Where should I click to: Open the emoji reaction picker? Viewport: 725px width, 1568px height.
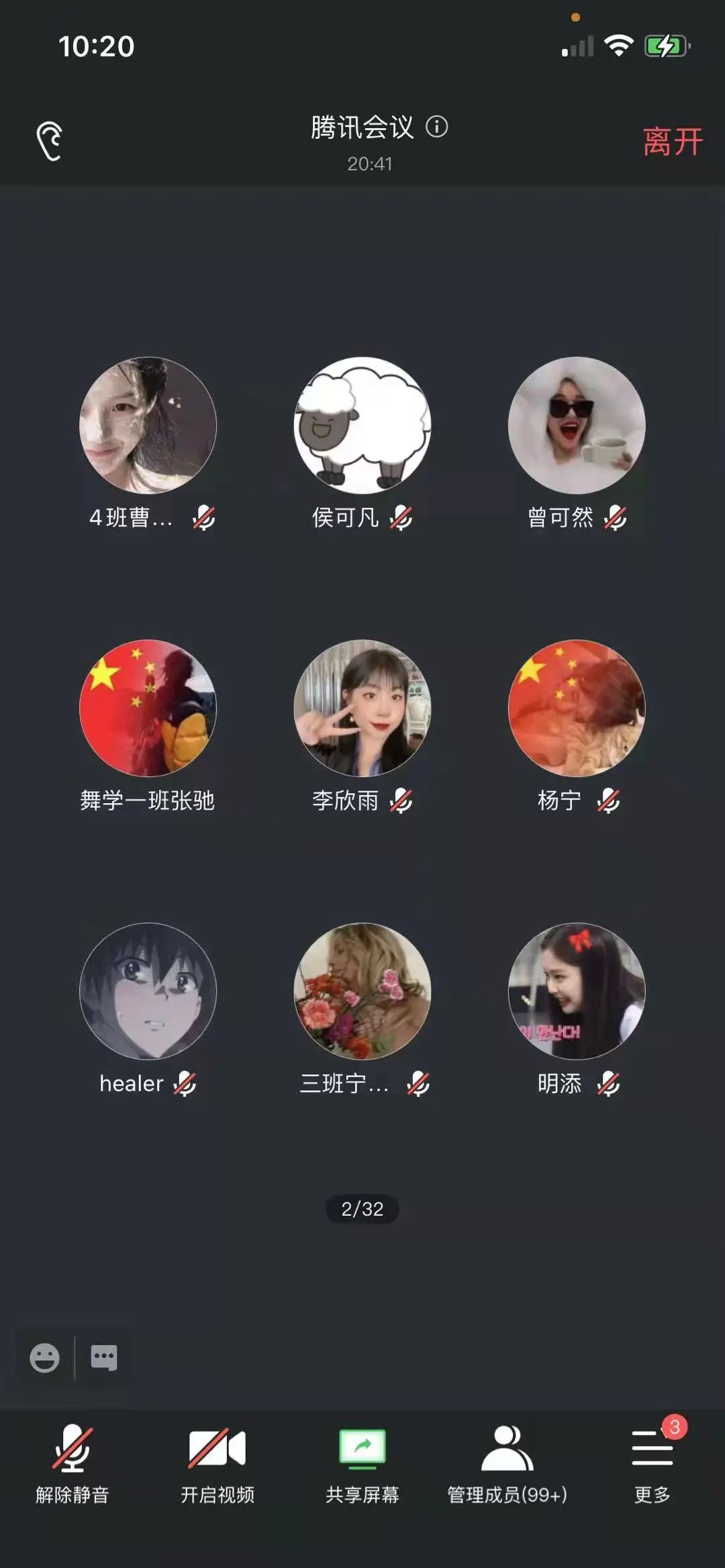click(45, 1358)
